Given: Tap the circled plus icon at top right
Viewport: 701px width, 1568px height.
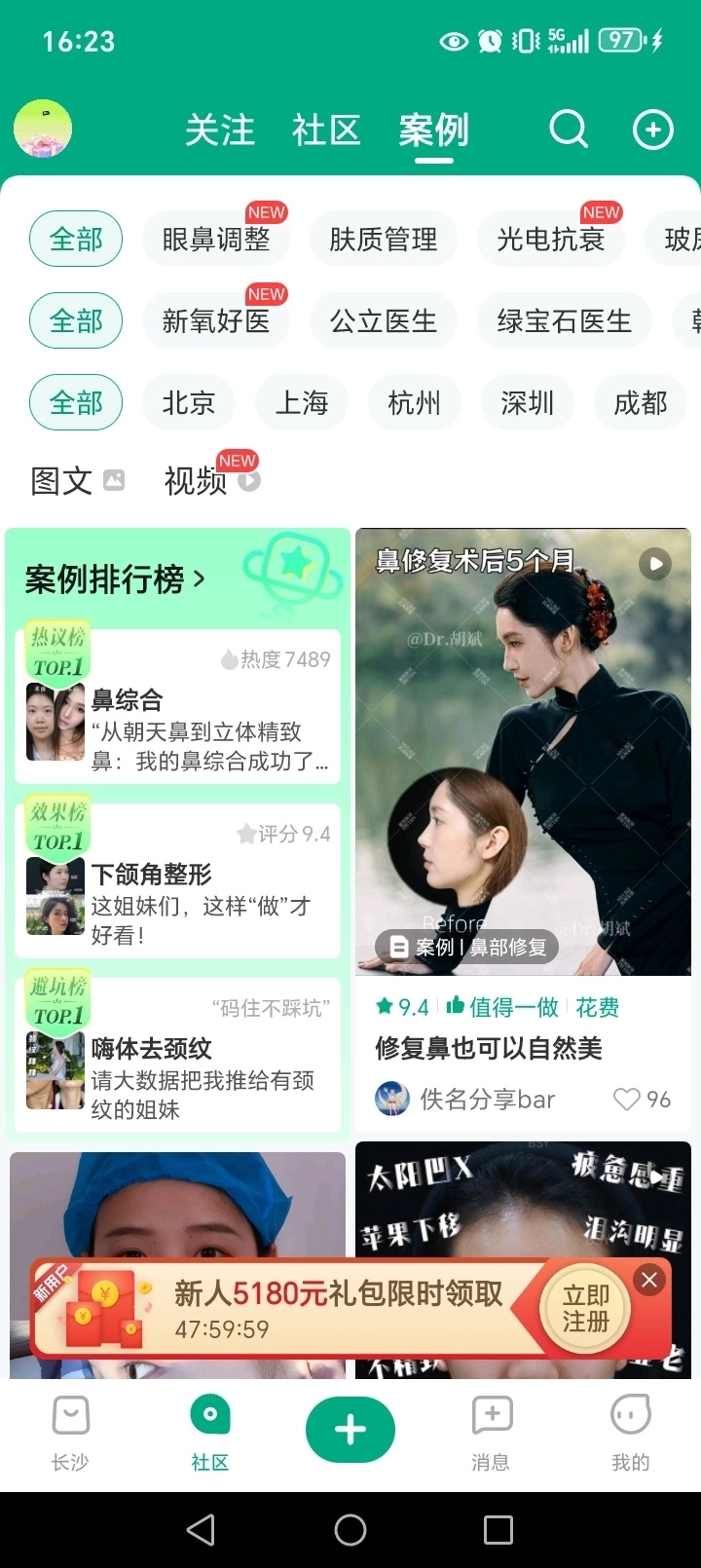Looking at the screenshot, I should click(x=652, y=130).
